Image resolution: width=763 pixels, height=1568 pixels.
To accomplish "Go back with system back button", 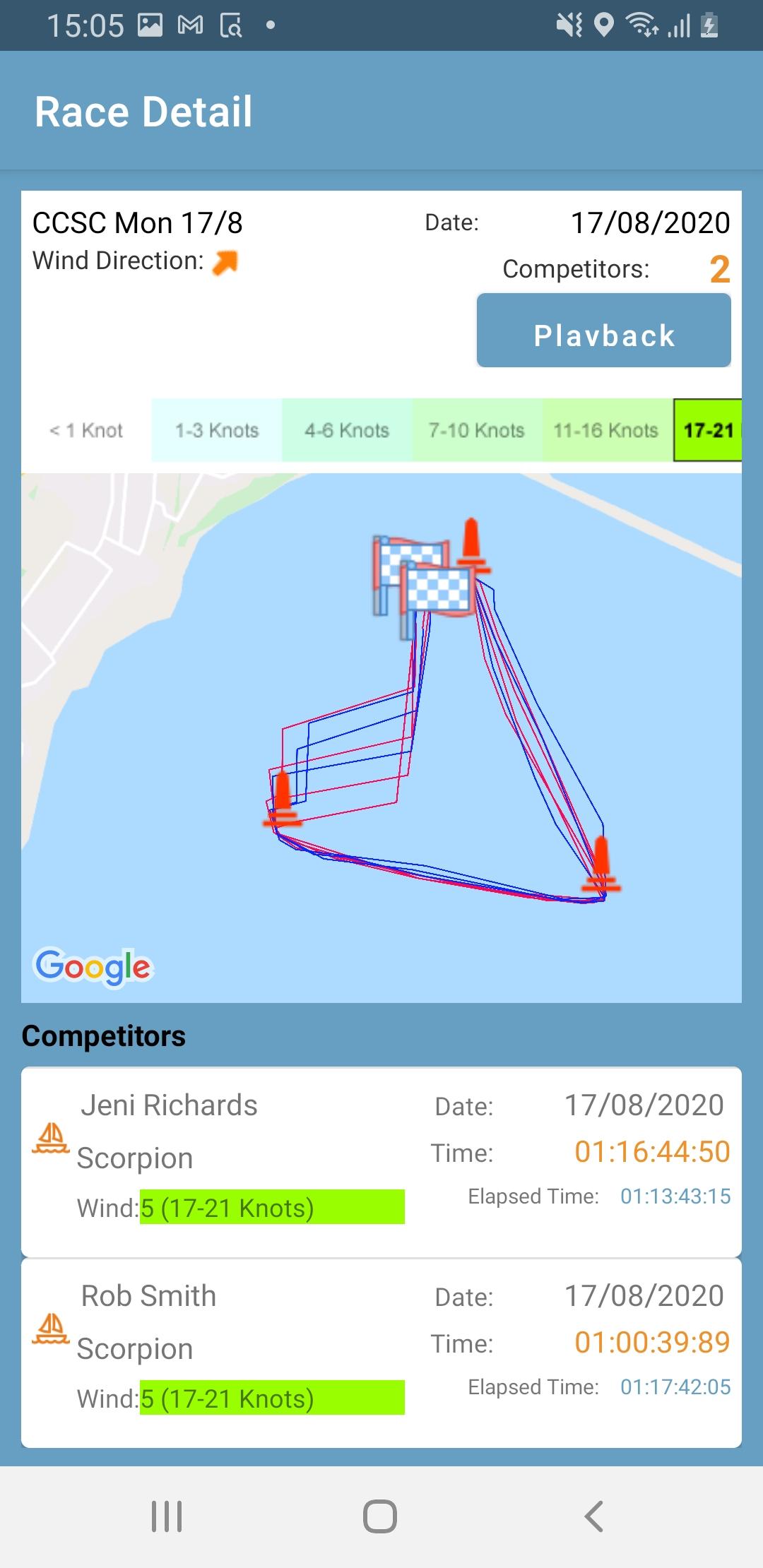I will click(x=593, y=1516).
